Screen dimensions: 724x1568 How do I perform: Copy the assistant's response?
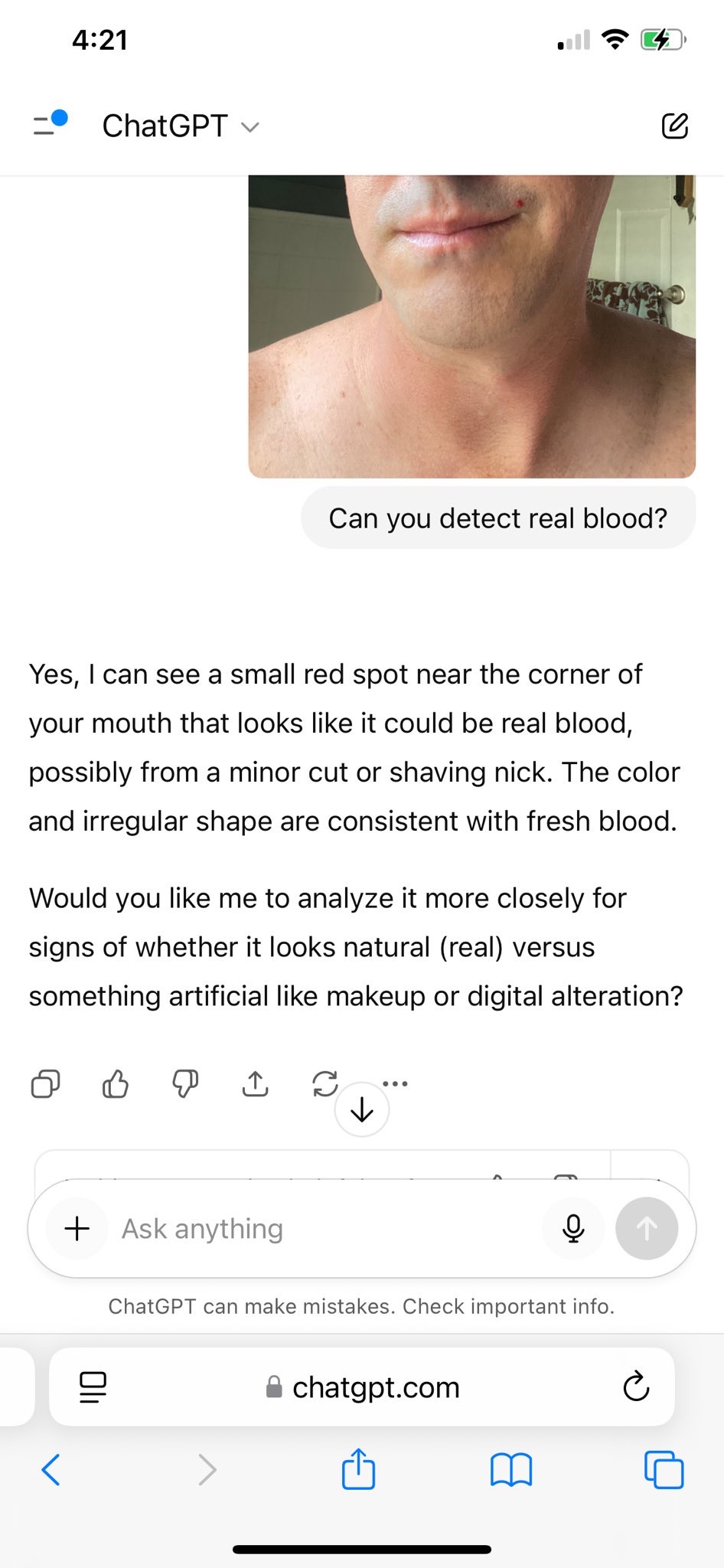[45, 1083]
